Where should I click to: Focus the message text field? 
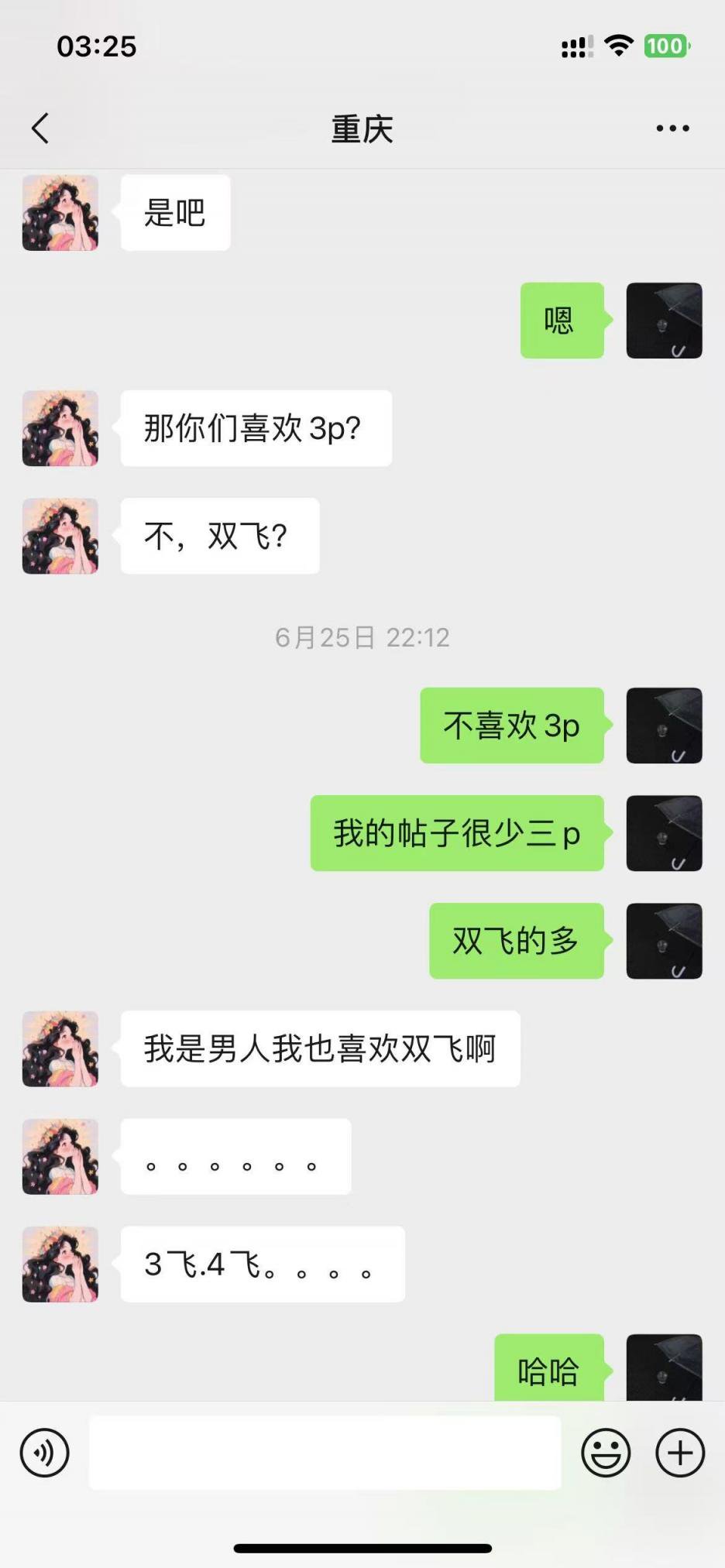point(325,1453)
